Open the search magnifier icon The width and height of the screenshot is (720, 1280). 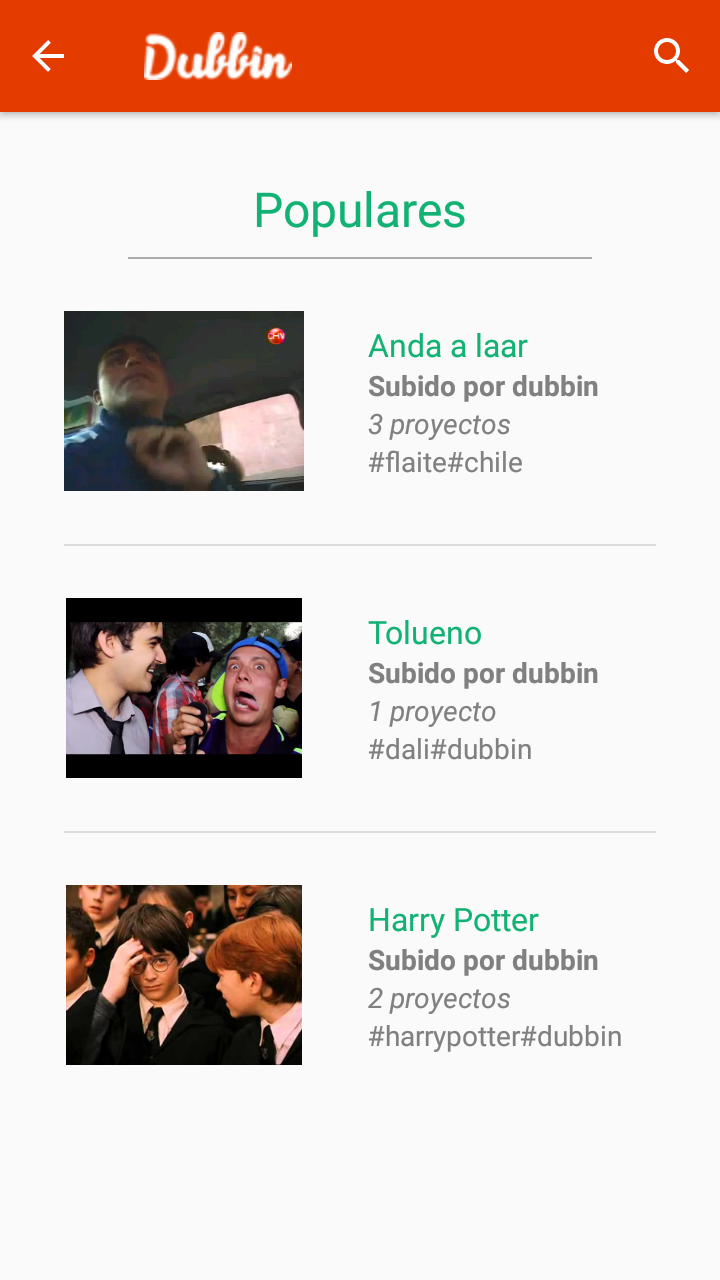pyautogui.click(x=672, y=56)
